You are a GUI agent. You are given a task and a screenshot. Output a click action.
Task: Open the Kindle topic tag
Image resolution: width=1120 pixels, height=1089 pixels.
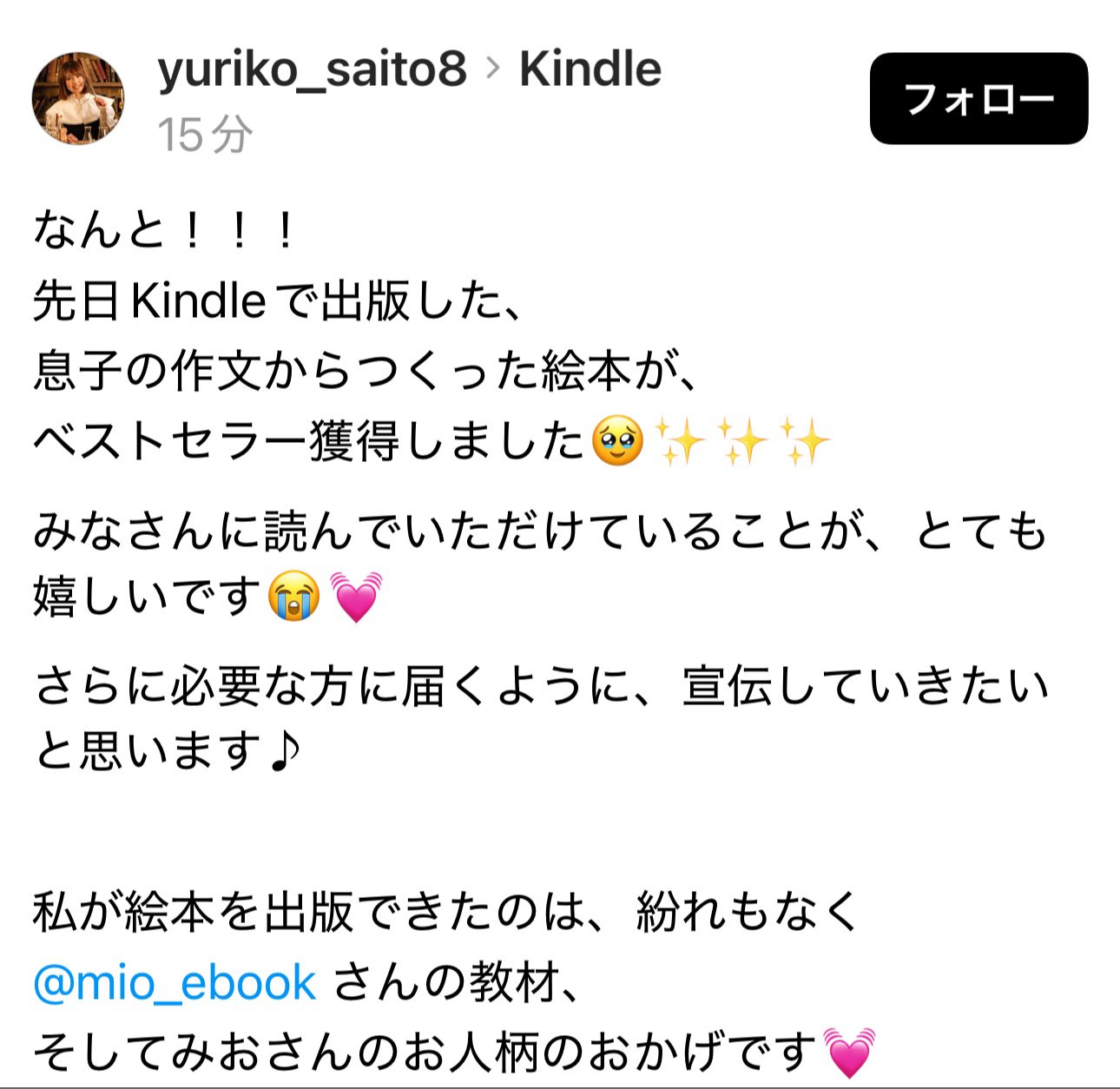coord(590,69)
